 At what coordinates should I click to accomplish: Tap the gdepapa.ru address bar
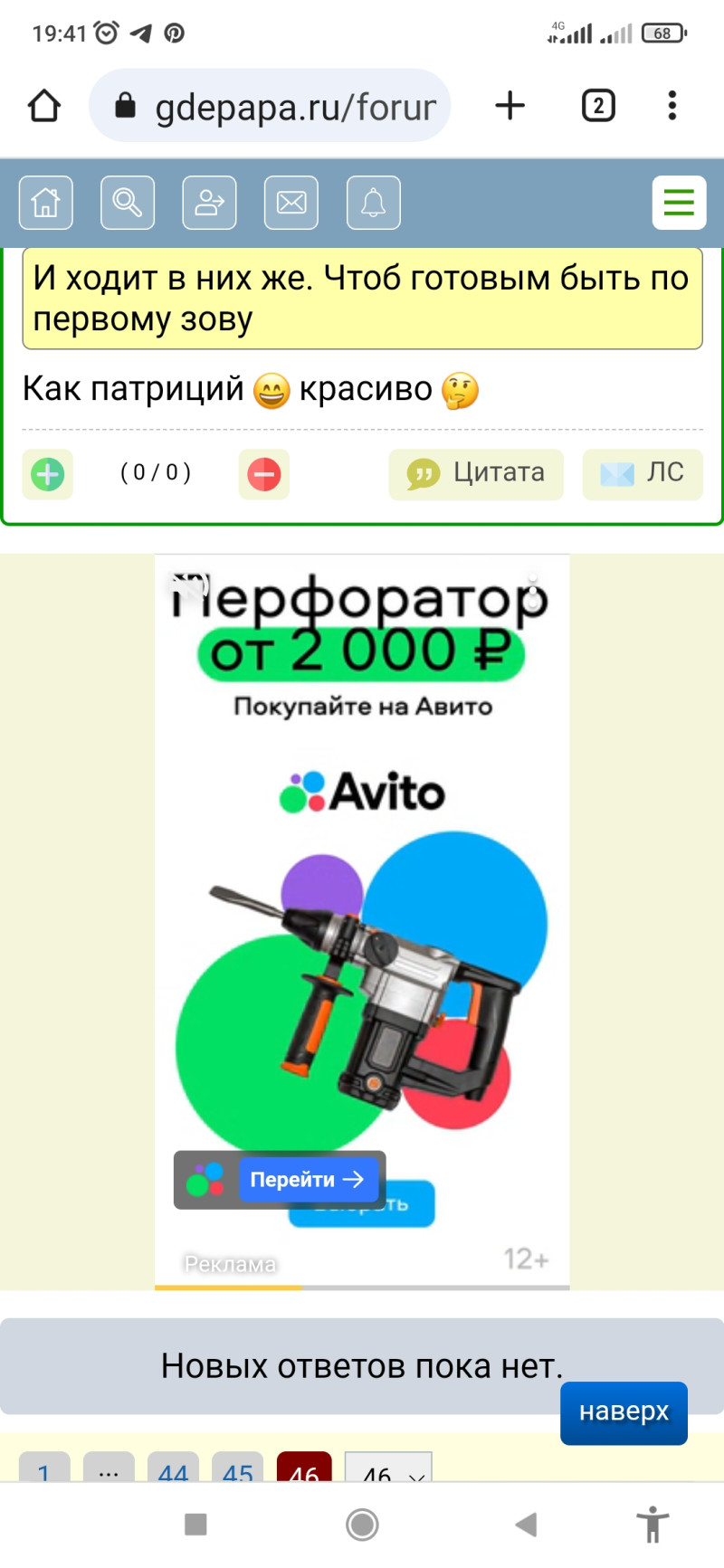tap(281, 107)
